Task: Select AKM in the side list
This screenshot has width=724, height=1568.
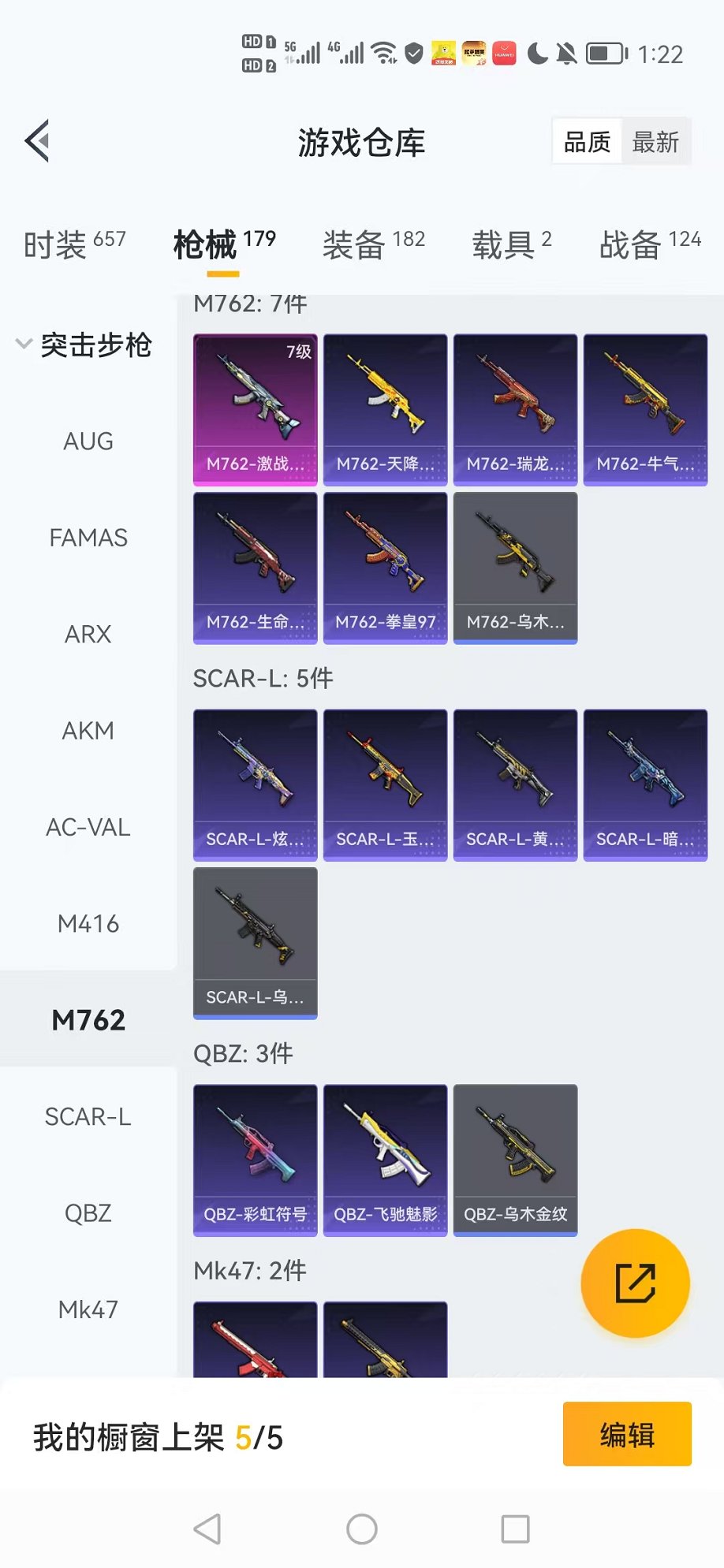Action: (88, 731)
